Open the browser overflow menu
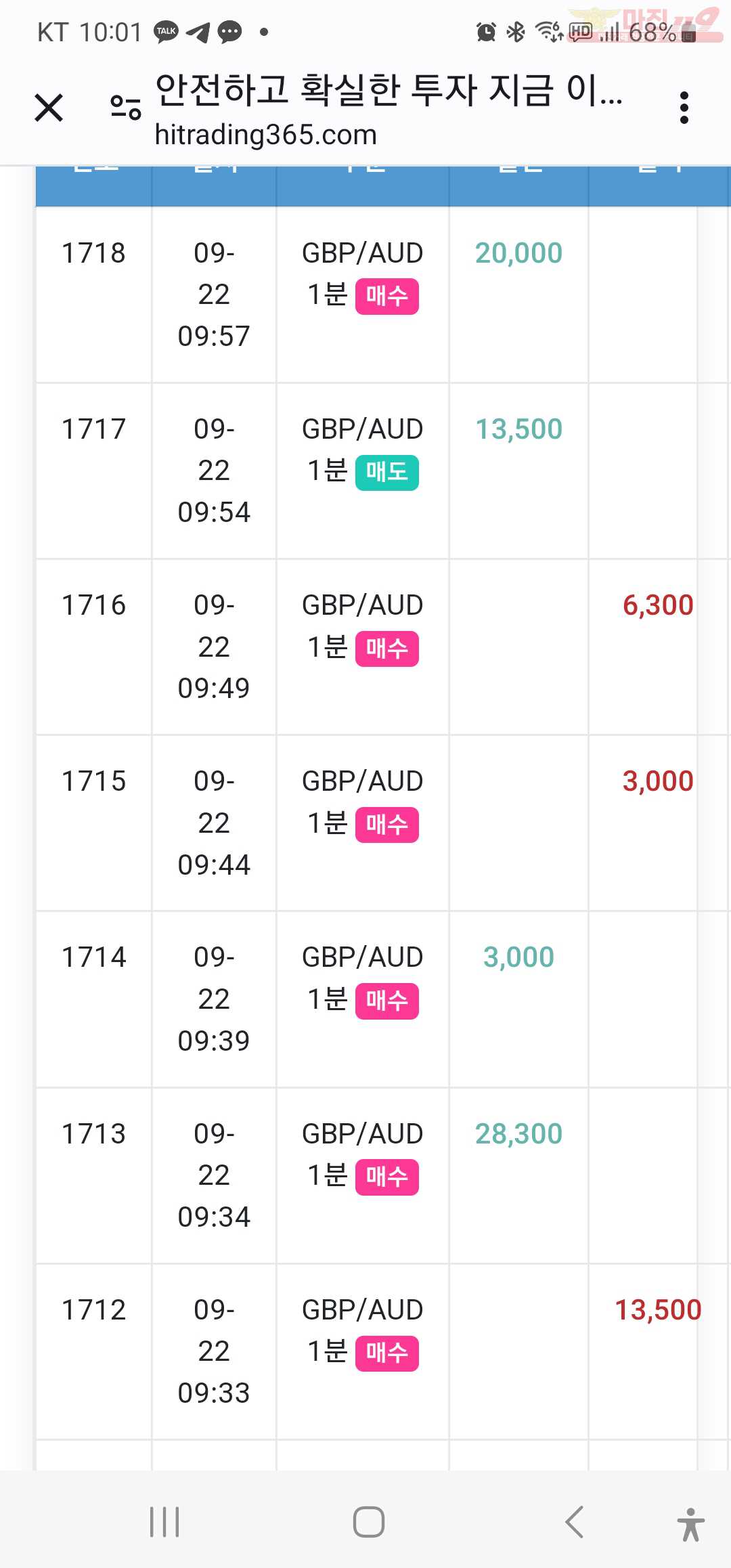The height and width of the screenshot is (1568, 731). click(684, 108)
